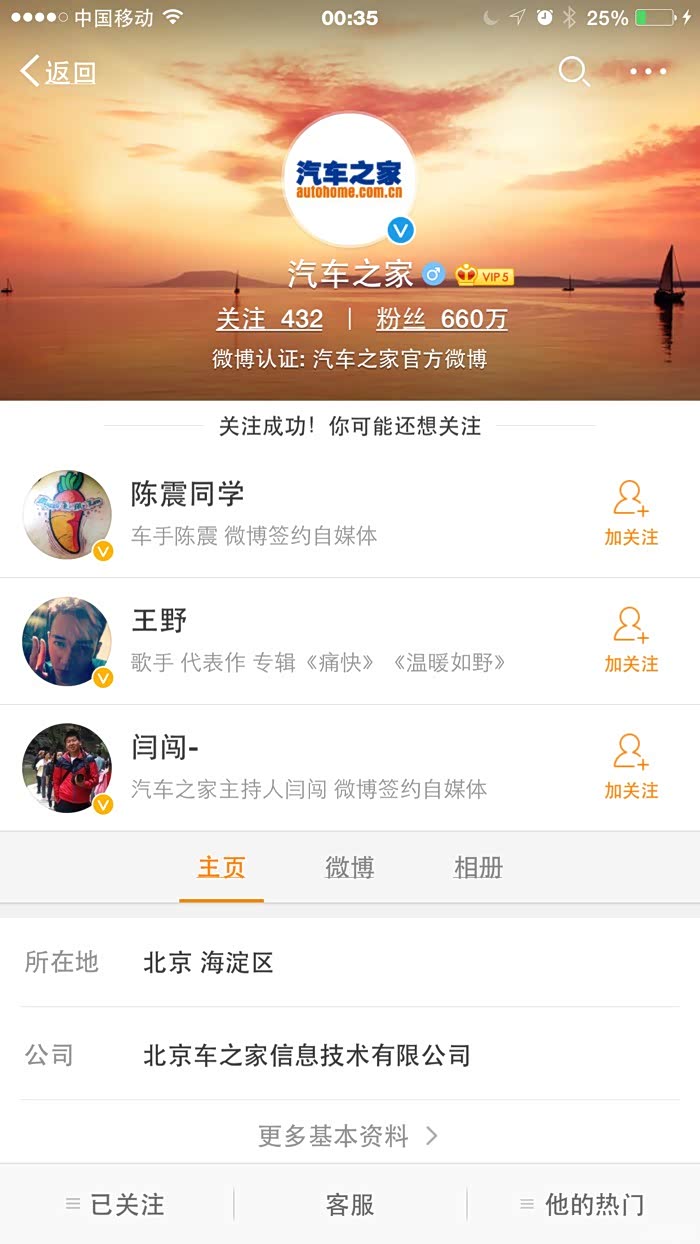Screen dimensions: 700x1244
Task: Open the 已关注 follow options
Action: coord(116,1205)
